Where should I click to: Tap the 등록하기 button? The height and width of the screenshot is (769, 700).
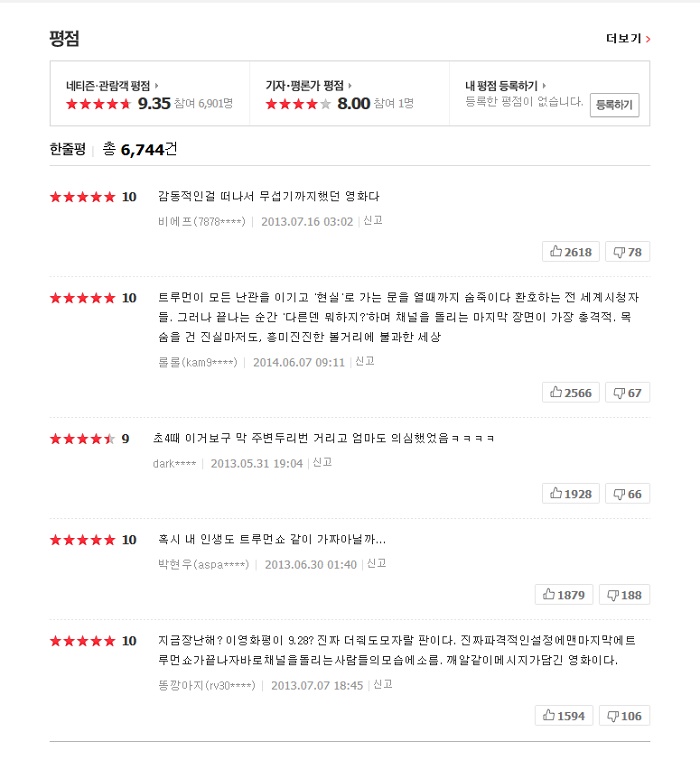(614, 105)
